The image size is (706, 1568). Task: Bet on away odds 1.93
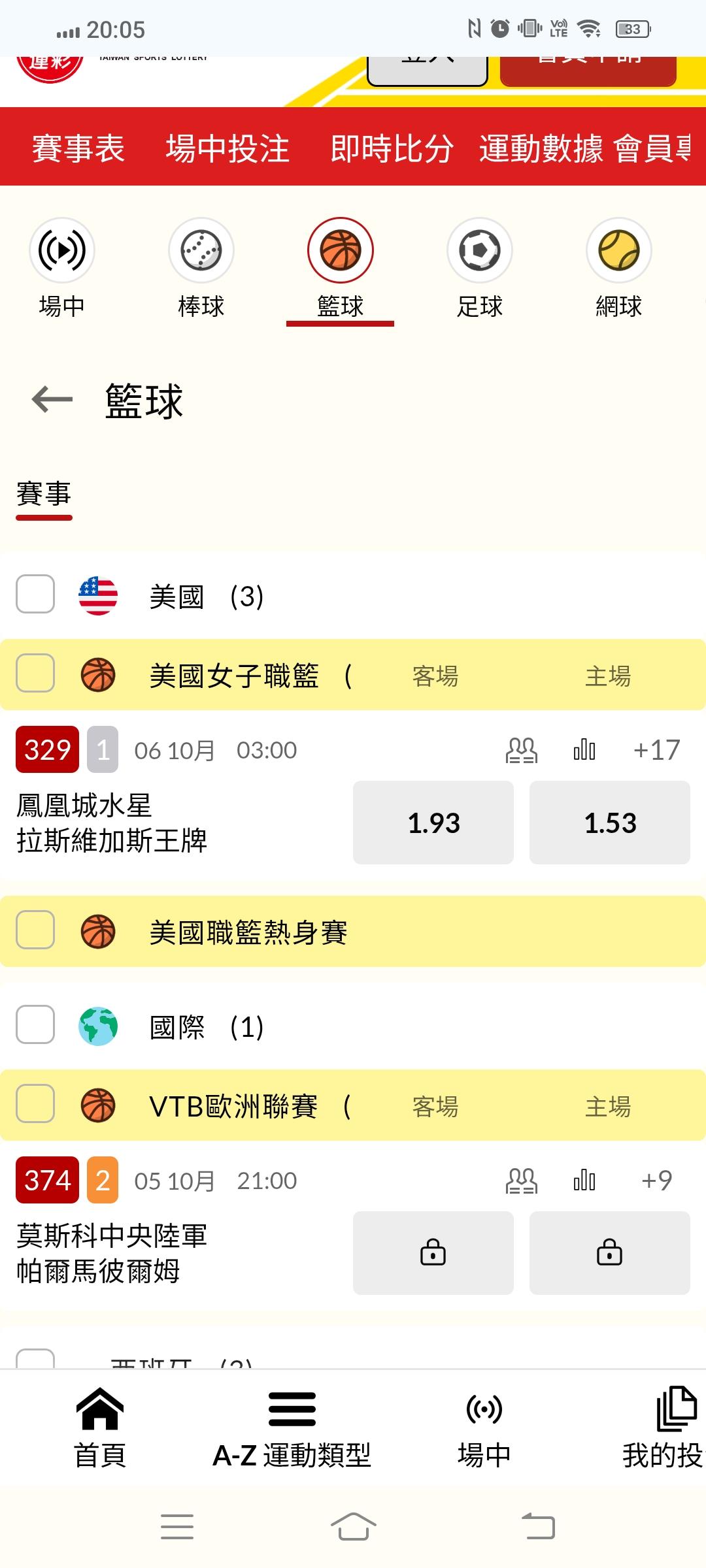pos(433,823)
